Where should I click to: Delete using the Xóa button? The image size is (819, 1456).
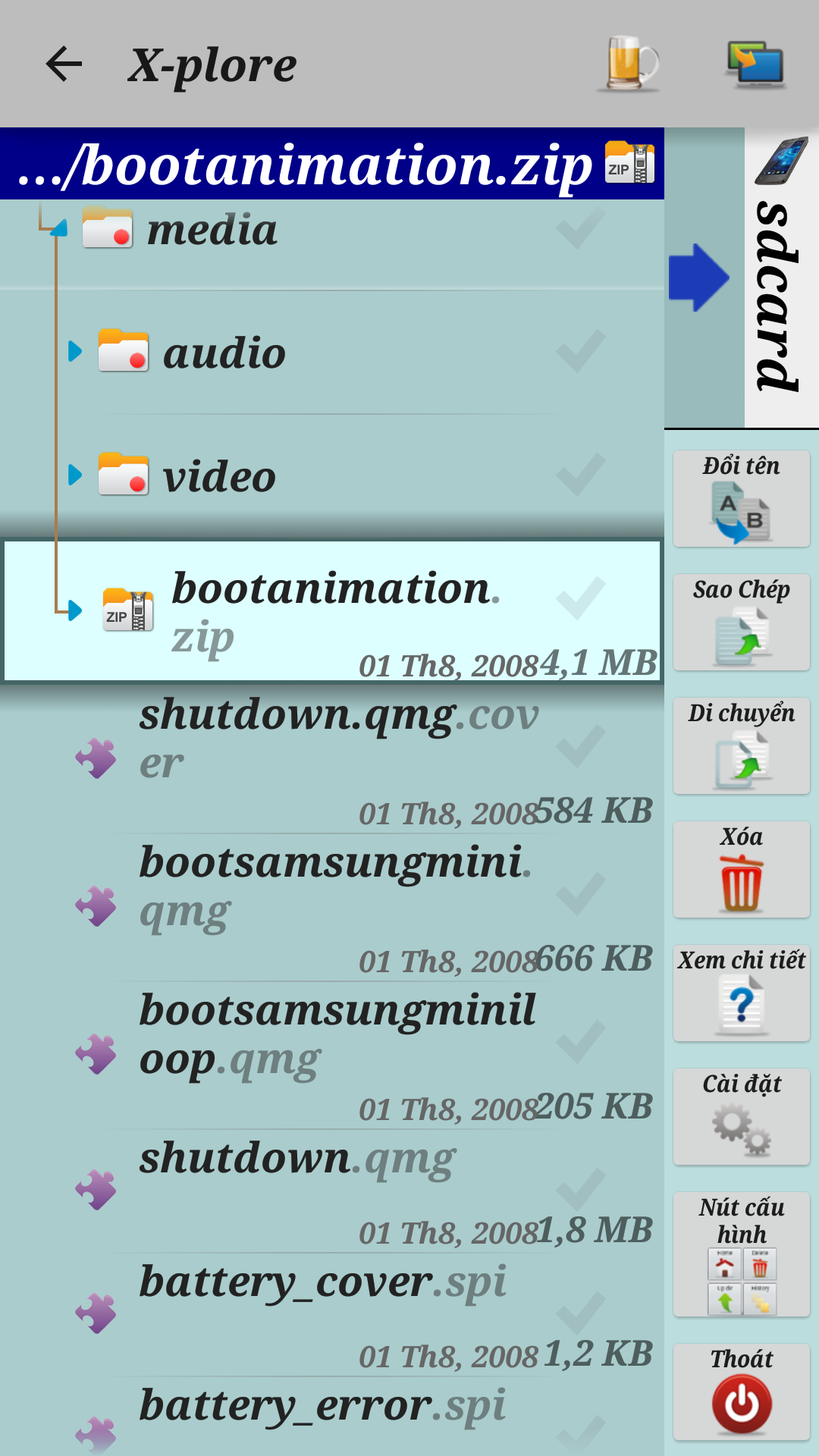pyautogui.click(x=742, y=869)
